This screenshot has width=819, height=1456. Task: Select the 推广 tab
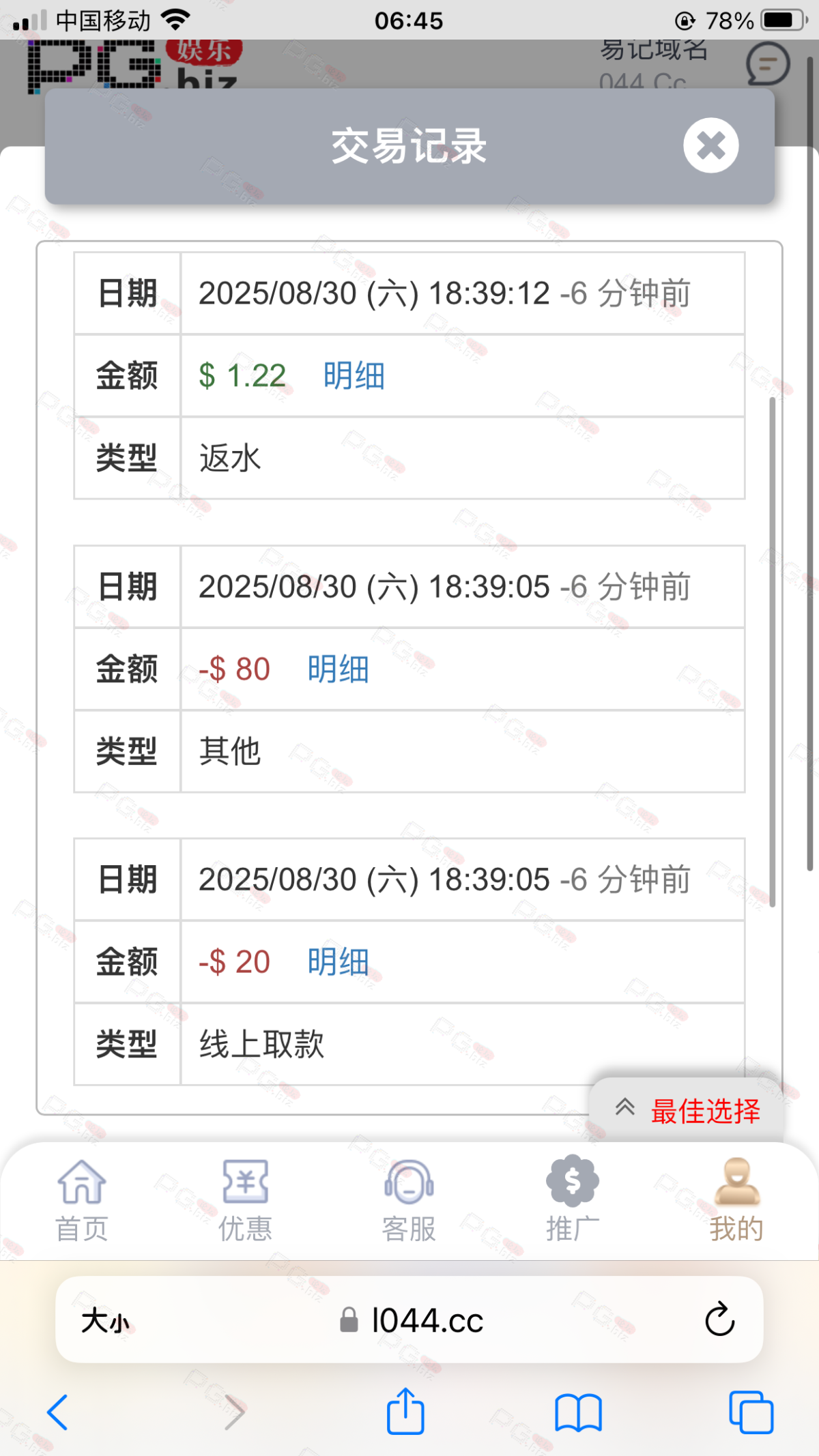[573, 1199]
